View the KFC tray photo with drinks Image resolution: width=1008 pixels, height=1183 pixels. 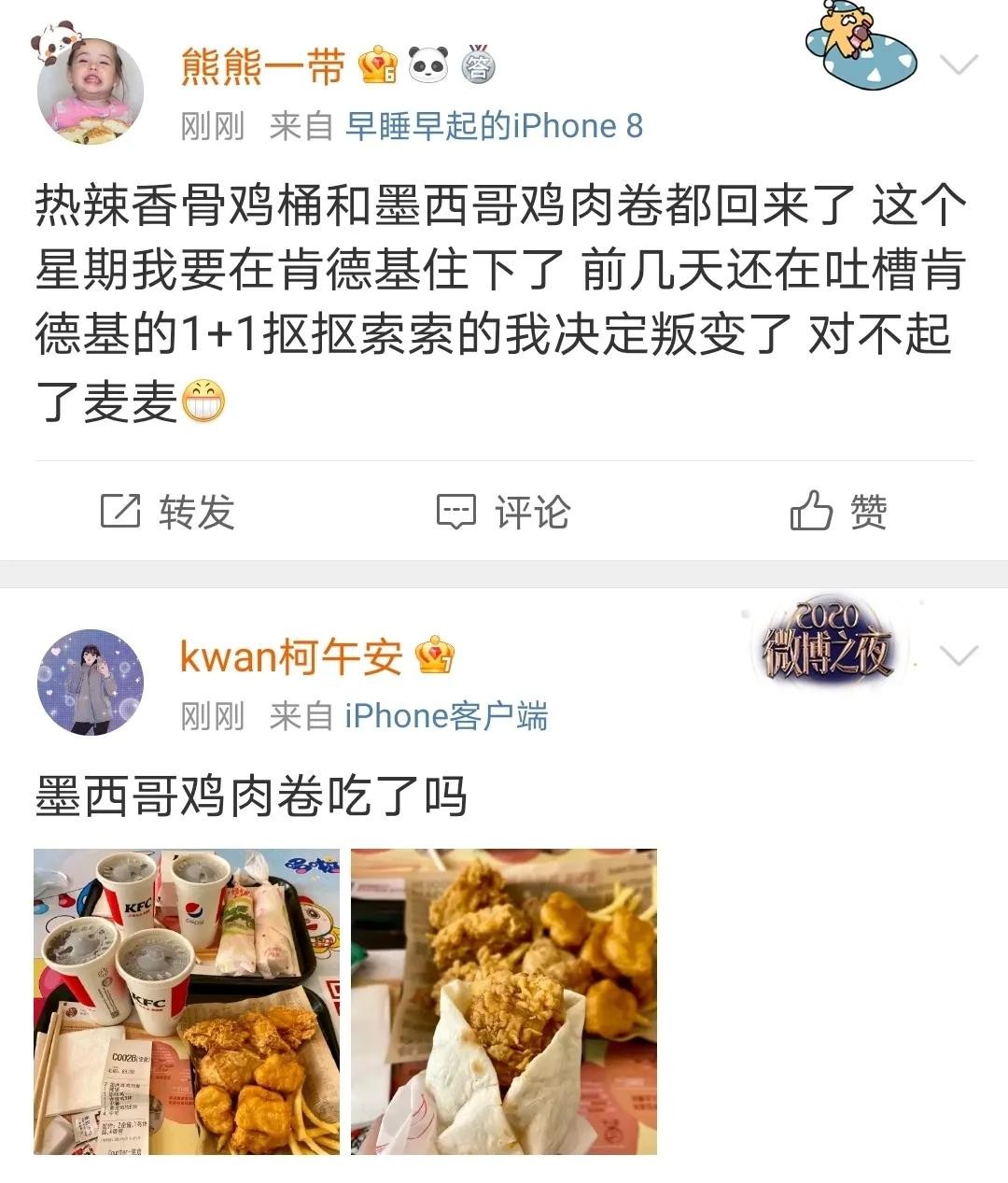pyautogui.click(x=187, y=1001)
